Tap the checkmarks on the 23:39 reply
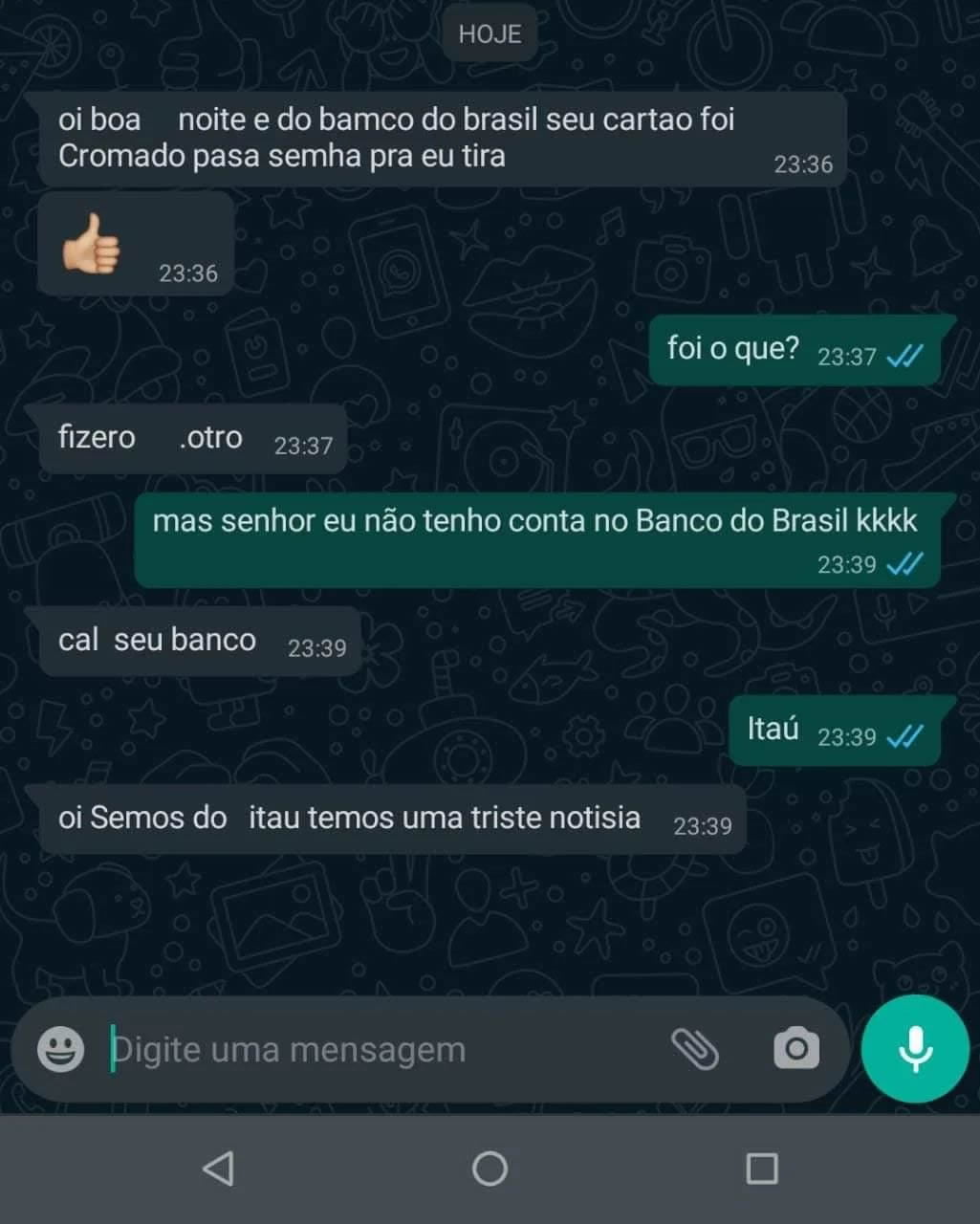Viewport: 980px width, 1224px height. (x=903, y=564)
